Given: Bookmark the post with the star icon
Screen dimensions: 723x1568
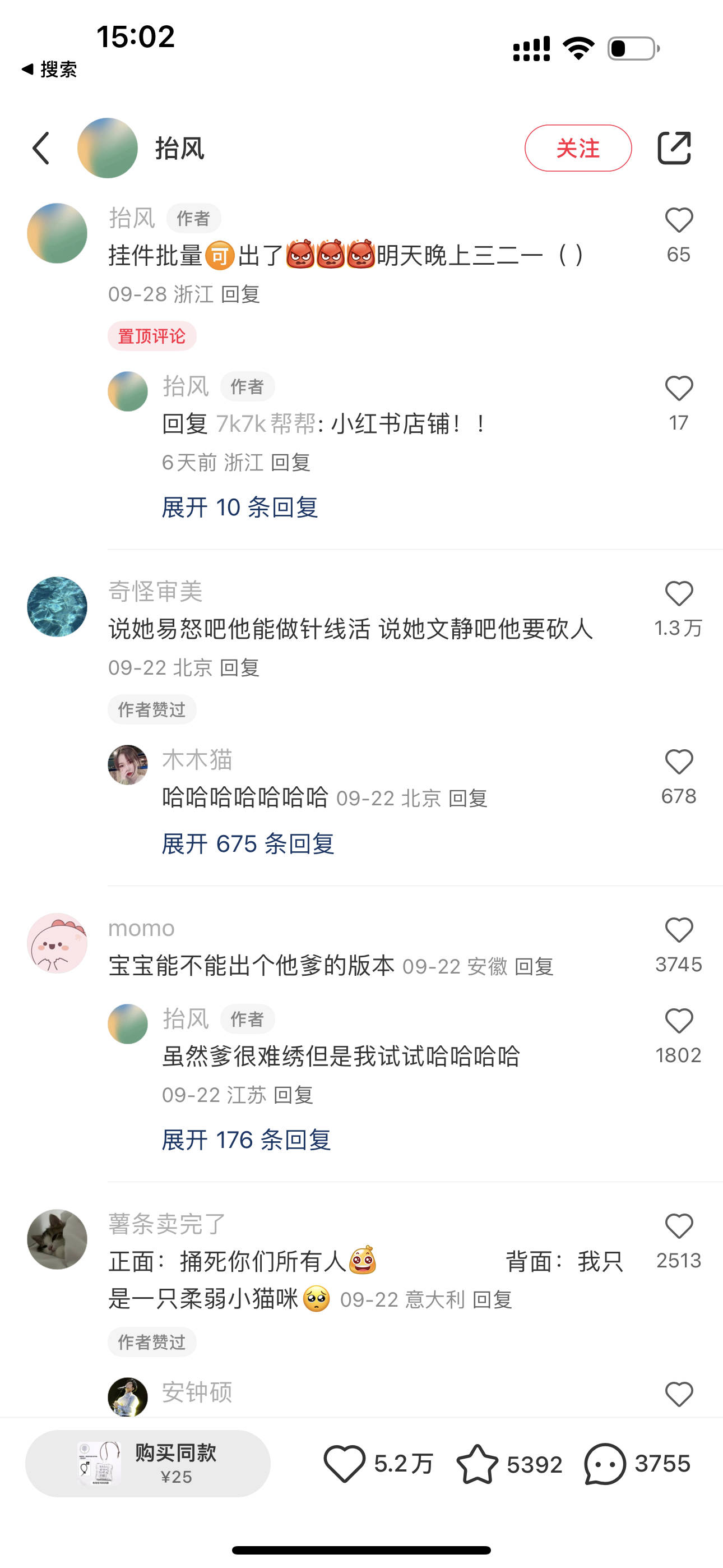Looking at the screenshot, I should tap(477, 1463).
